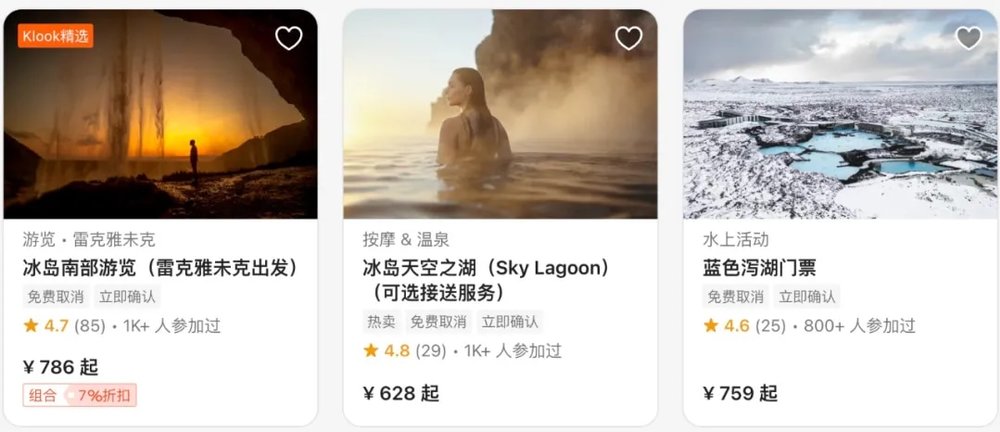Add 蓝色泻湖门票 to favorites via heart

968,38
